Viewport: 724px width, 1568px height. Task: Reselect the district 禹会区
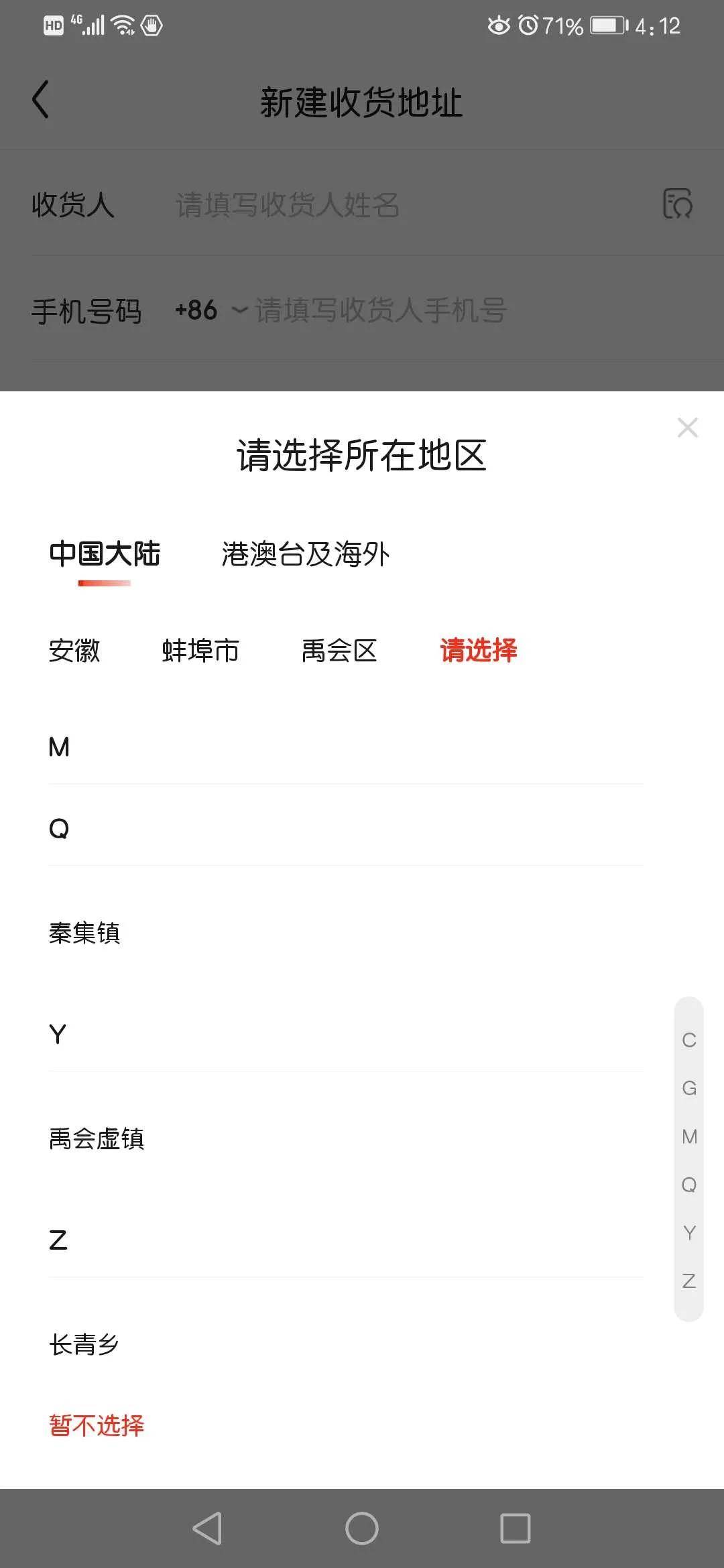point(339,651)
